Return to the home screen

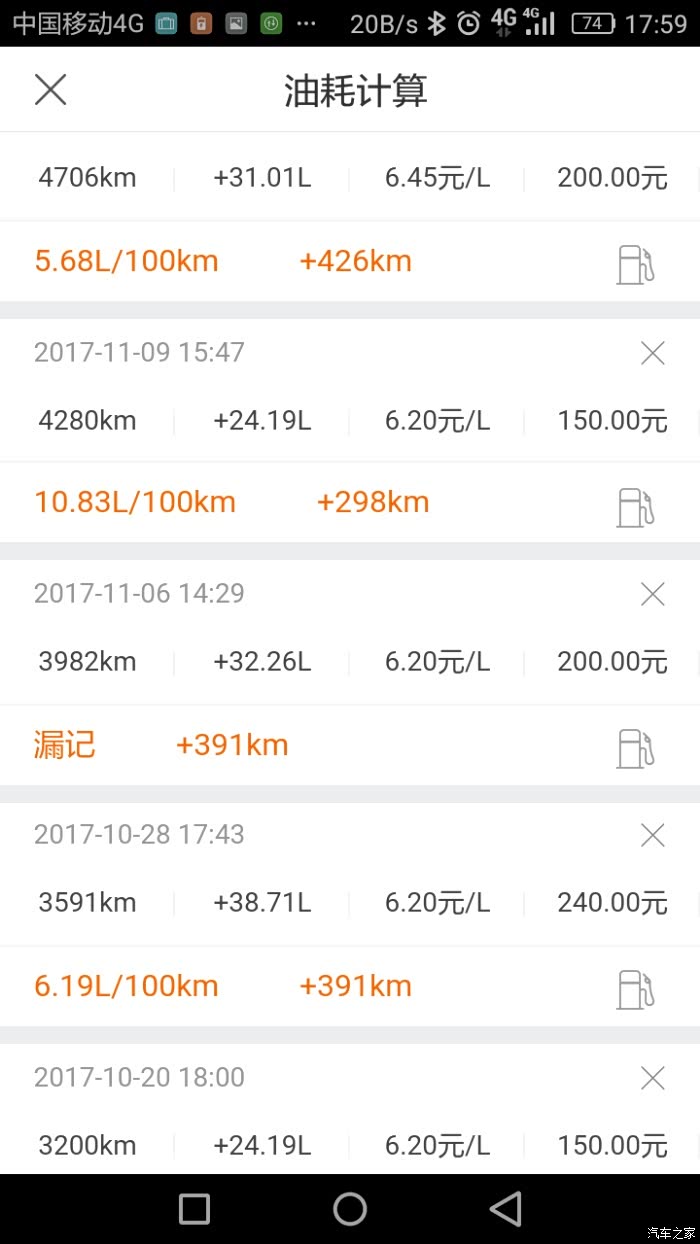(x=350, y=1209)
